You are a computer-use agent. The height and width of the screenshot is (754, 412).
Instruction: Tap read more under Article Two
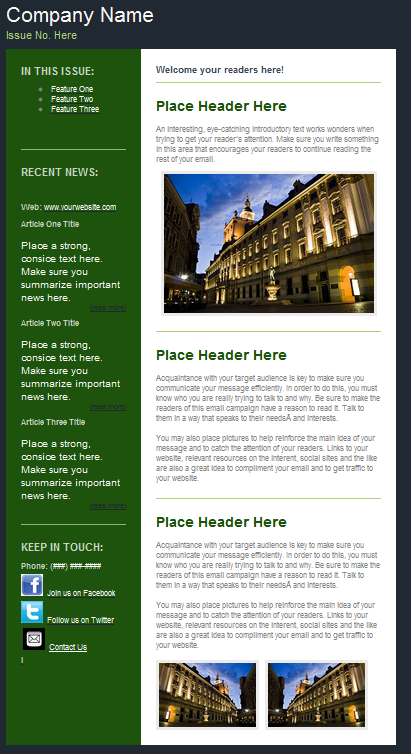(x=108, y=407)
